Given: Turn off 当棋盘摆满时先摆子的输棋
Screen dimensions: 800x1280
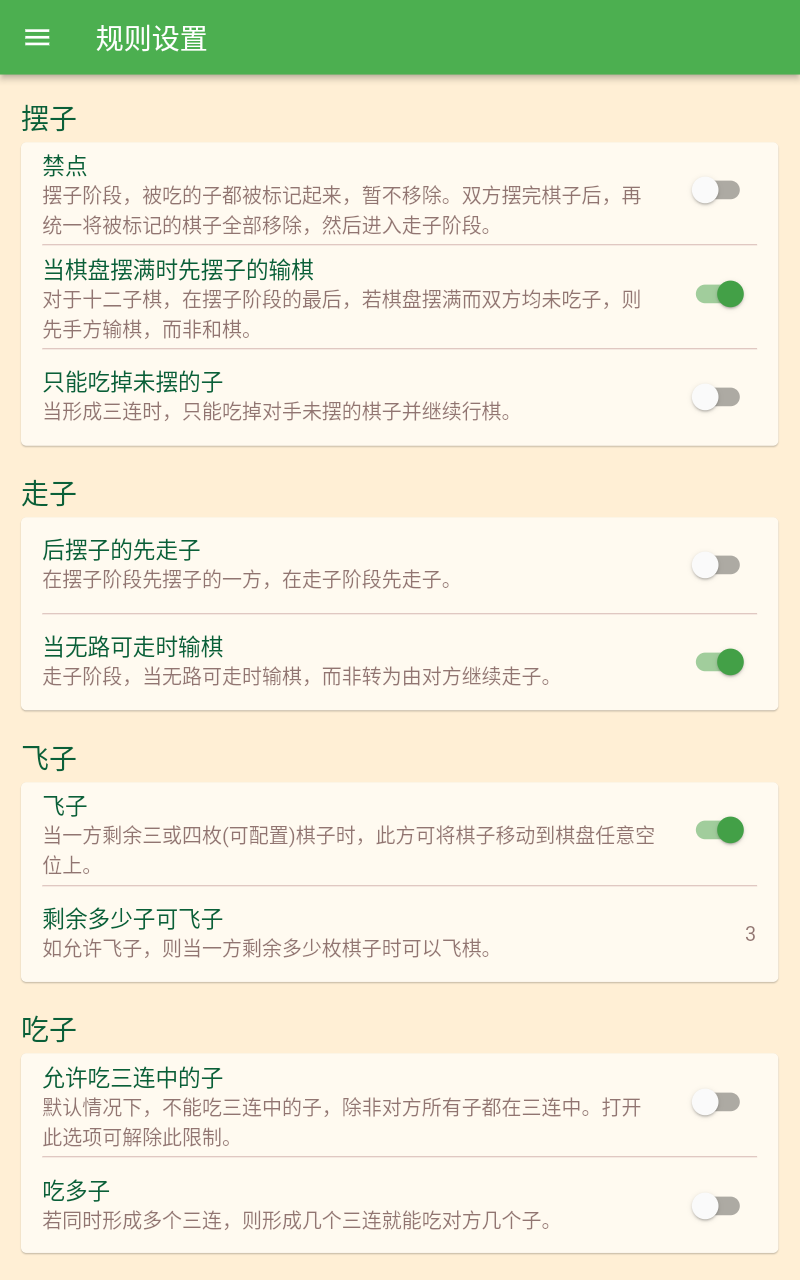Looking at the screenshot, I should [720, 294].
